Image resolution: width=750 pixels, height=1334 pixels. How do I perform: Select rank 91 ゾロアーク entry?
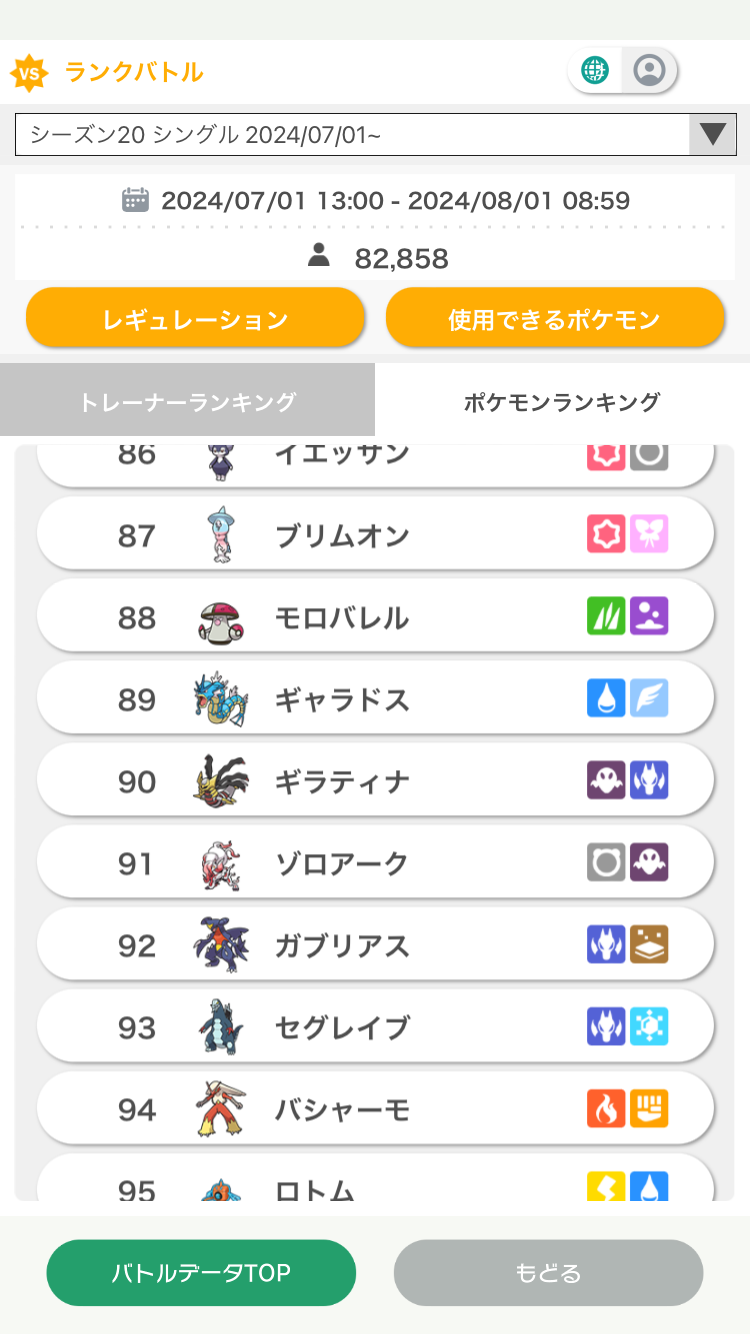[x=375, y=864]
